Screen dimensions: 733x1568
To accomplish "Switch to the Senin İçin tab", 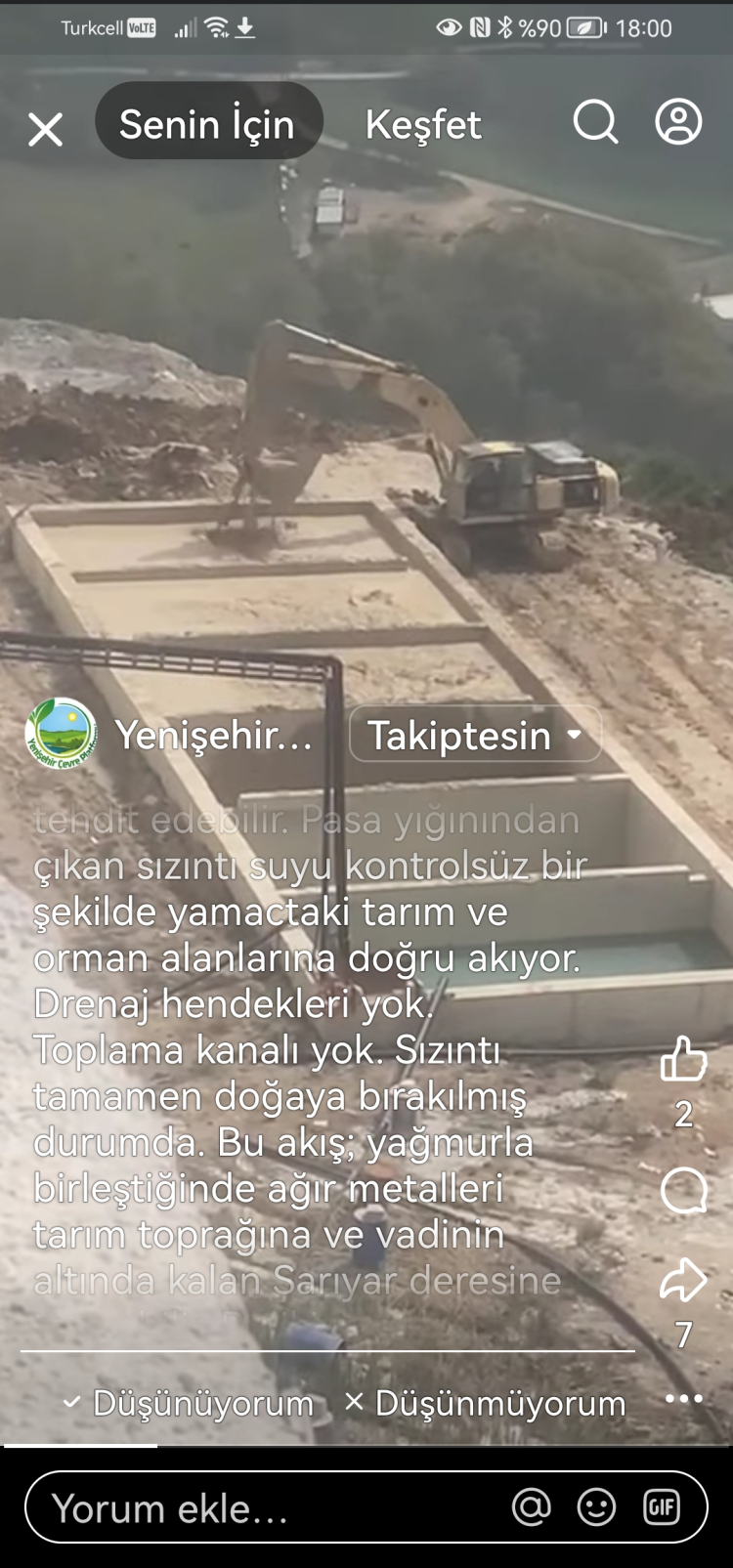I will 207,124.
